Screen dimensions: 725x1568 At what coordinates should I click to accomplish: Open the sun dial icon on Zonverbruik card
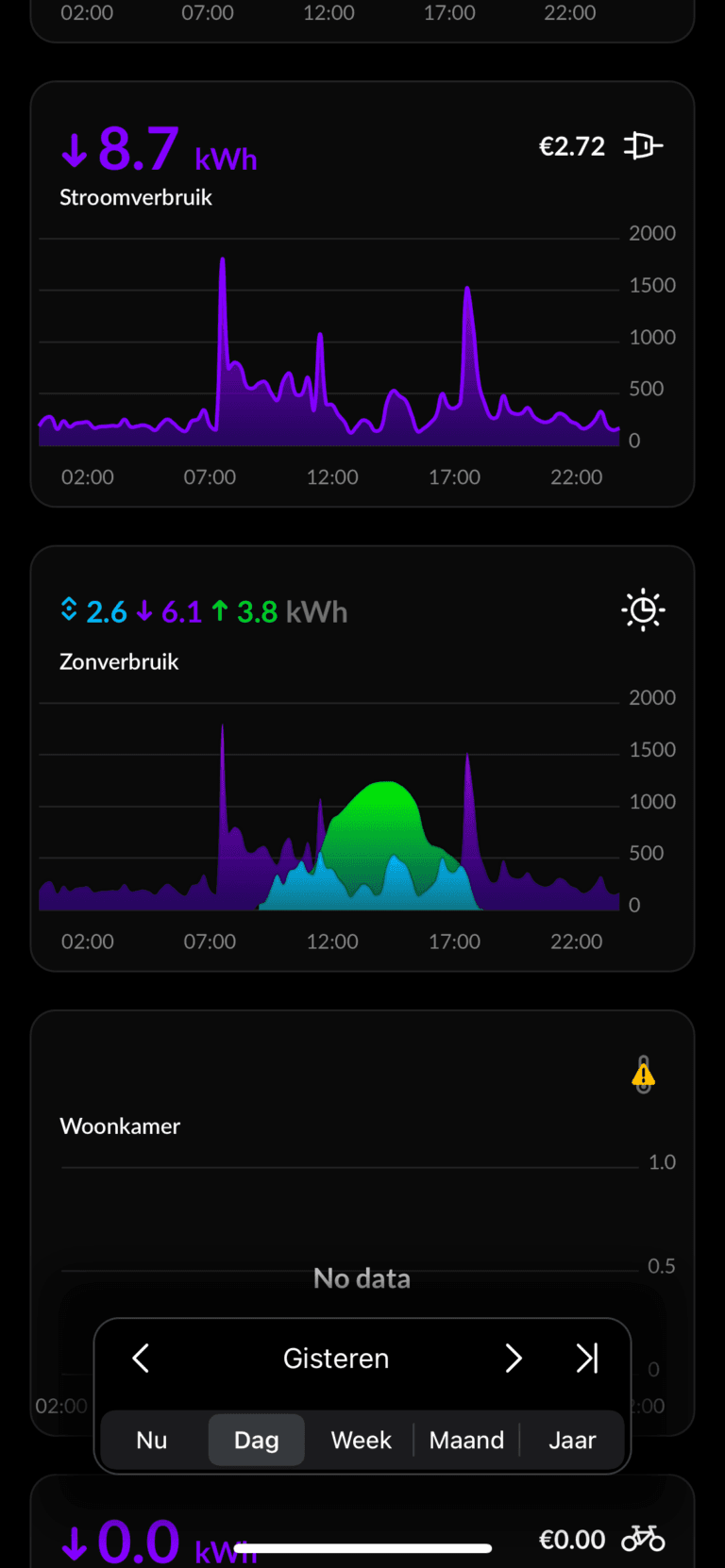643,610
